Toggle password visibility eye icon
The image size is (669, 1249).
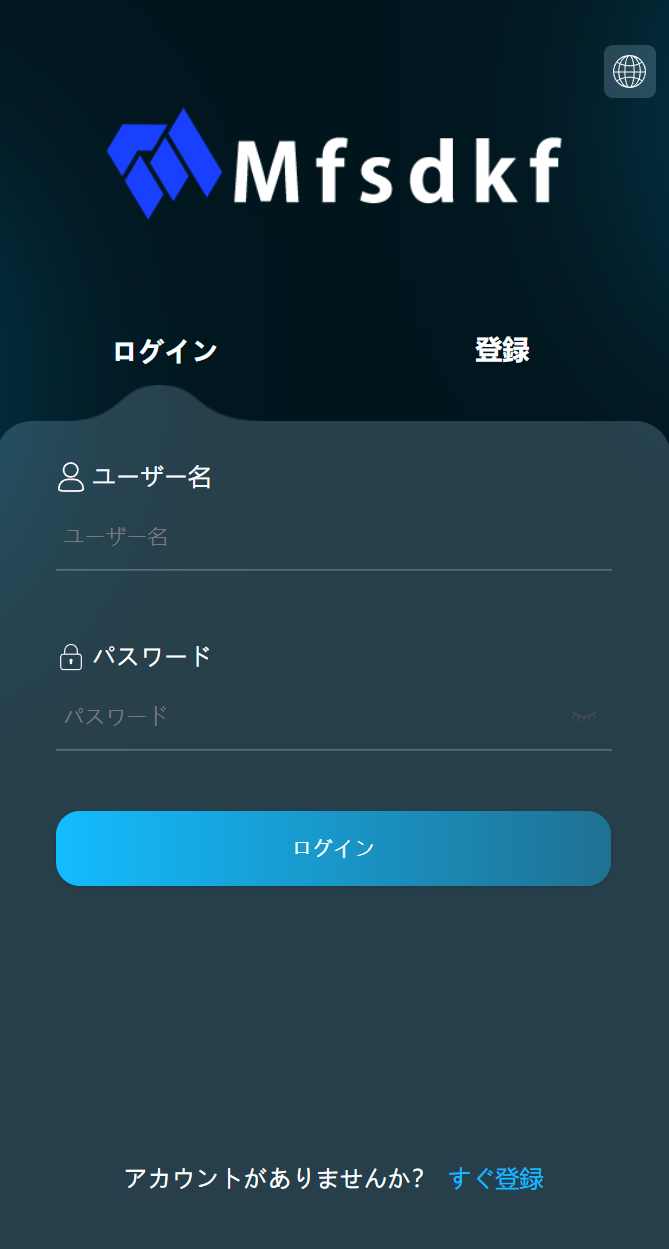[x=584, y=717]
